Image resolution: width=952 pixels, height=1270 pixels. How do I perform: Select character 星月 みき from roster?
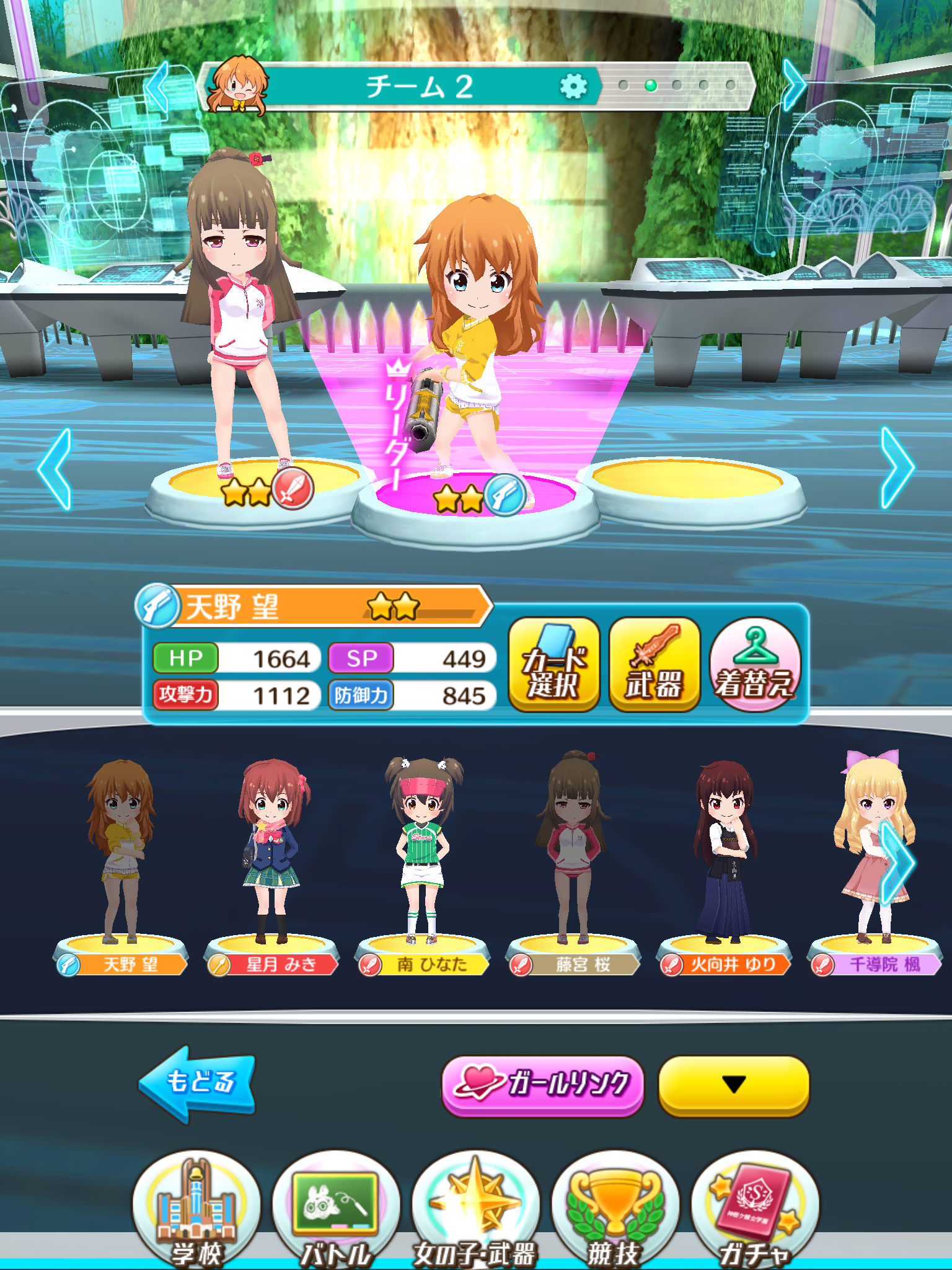click(271, 862)
